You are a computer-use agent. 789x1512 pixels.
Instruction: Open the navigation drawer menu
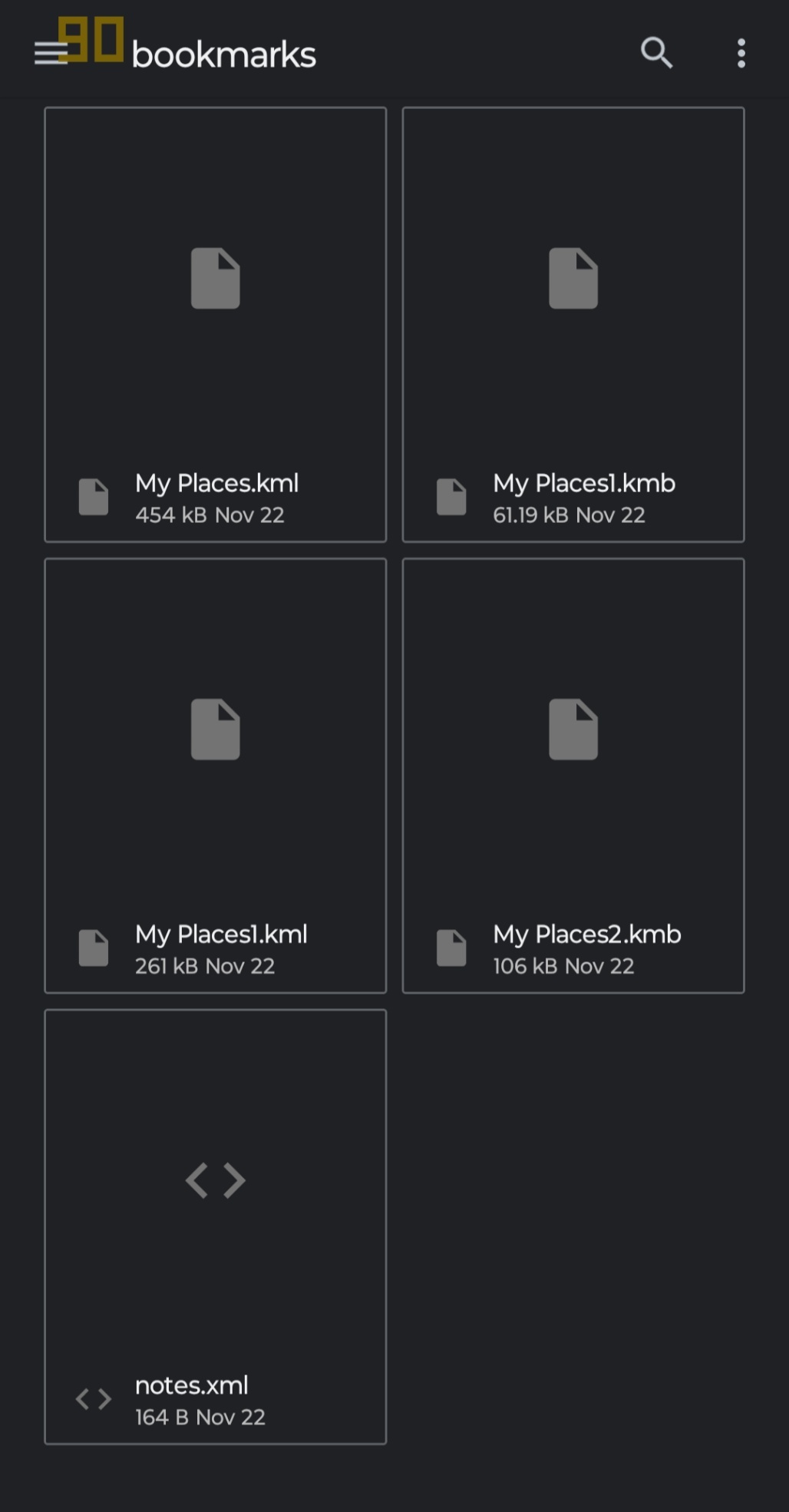[x=51, y=53]
